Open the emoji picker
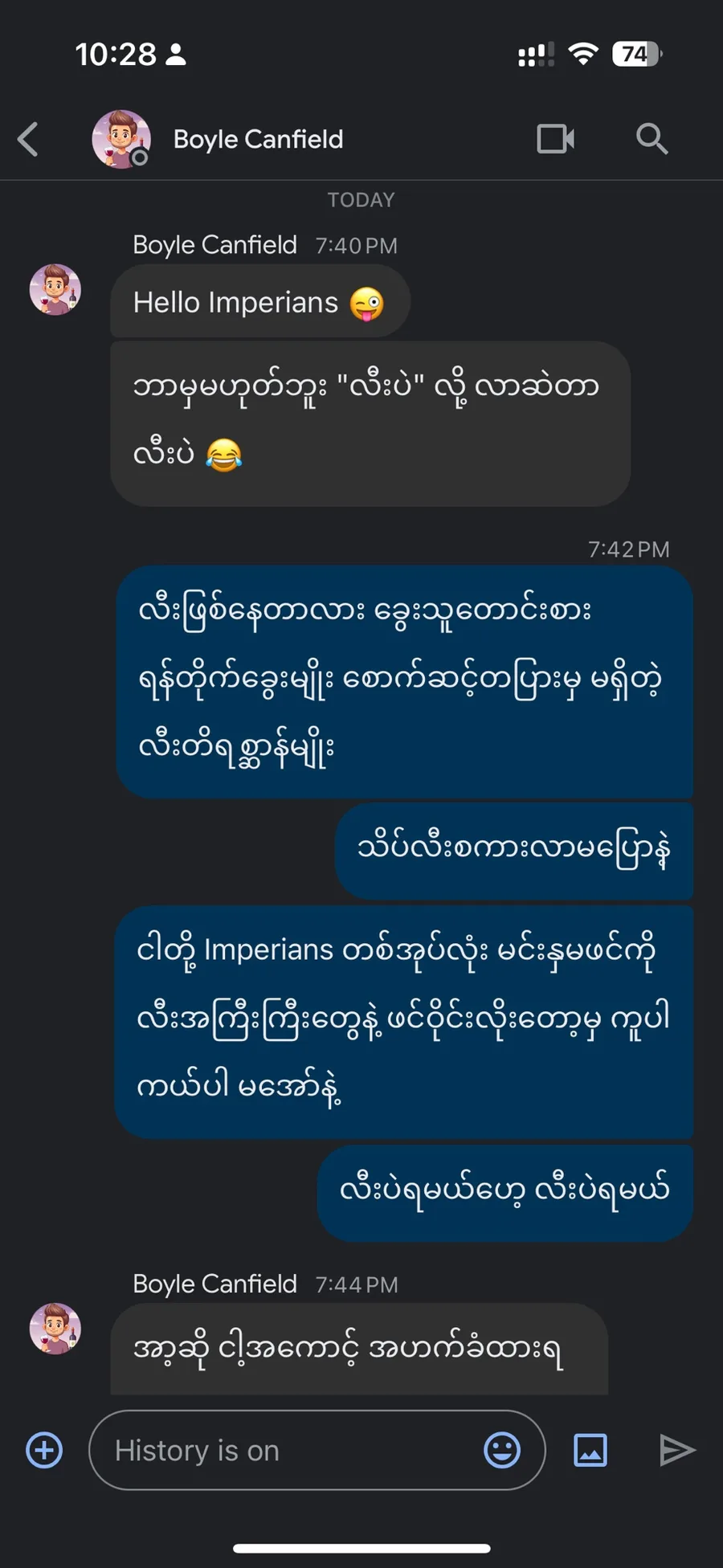 (x=502, y=1450)
